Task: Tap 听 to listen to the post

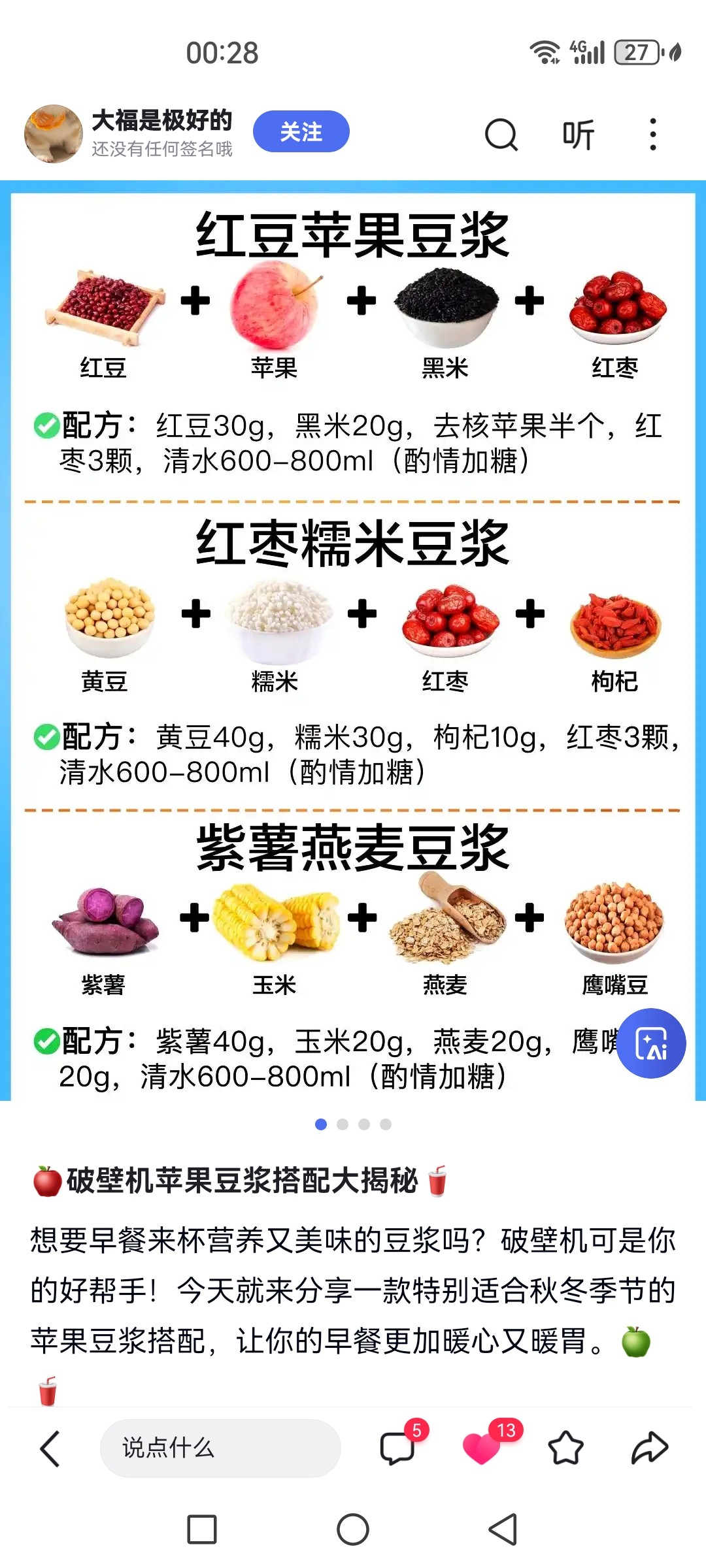Action: 579,135
